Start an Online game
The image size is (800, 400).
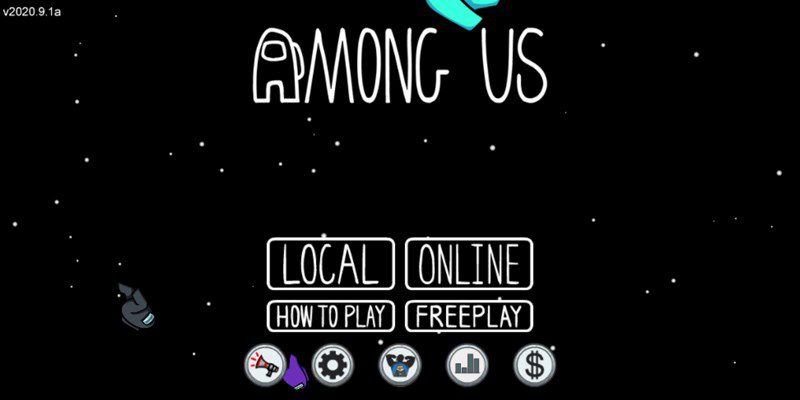point(469,265)
